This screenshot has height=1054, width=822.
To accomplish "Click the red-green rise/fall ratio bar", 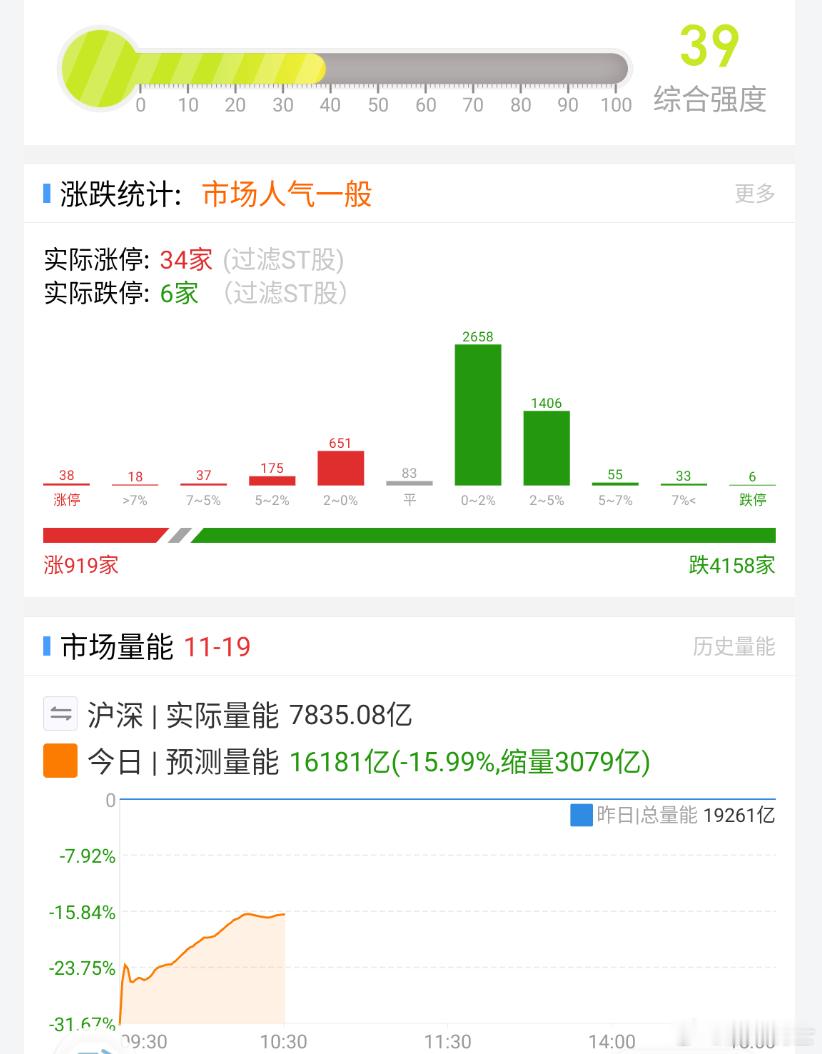I will pyautogui.click(x=410, y=536).
